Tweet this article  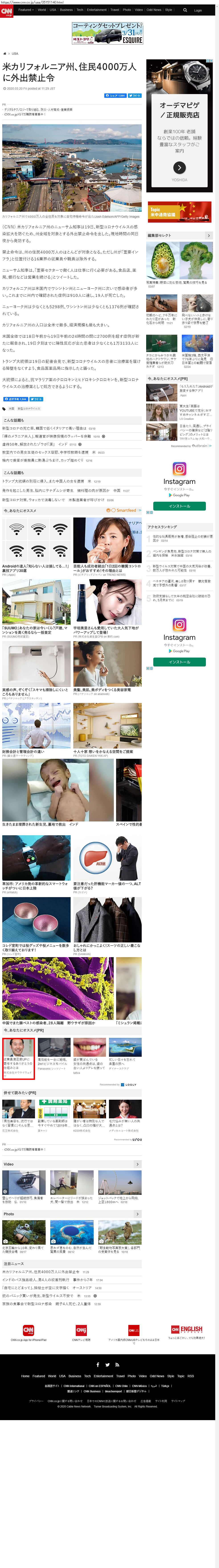pyautogui.click(x=135, y=96)
